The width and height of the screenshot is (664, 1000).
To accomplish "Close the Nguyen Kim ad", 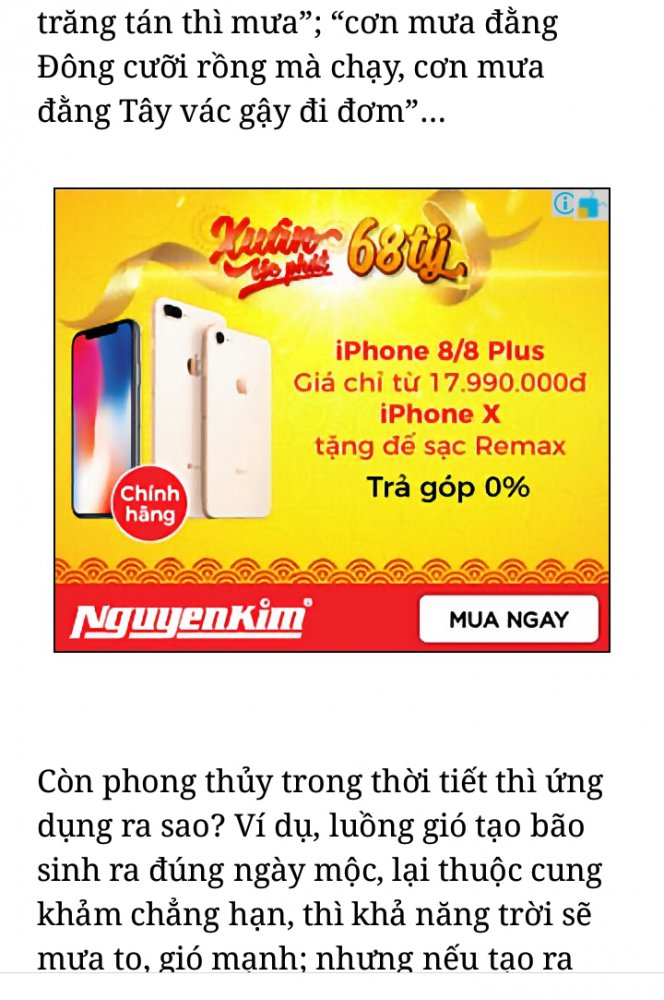I will click(591, 204).
